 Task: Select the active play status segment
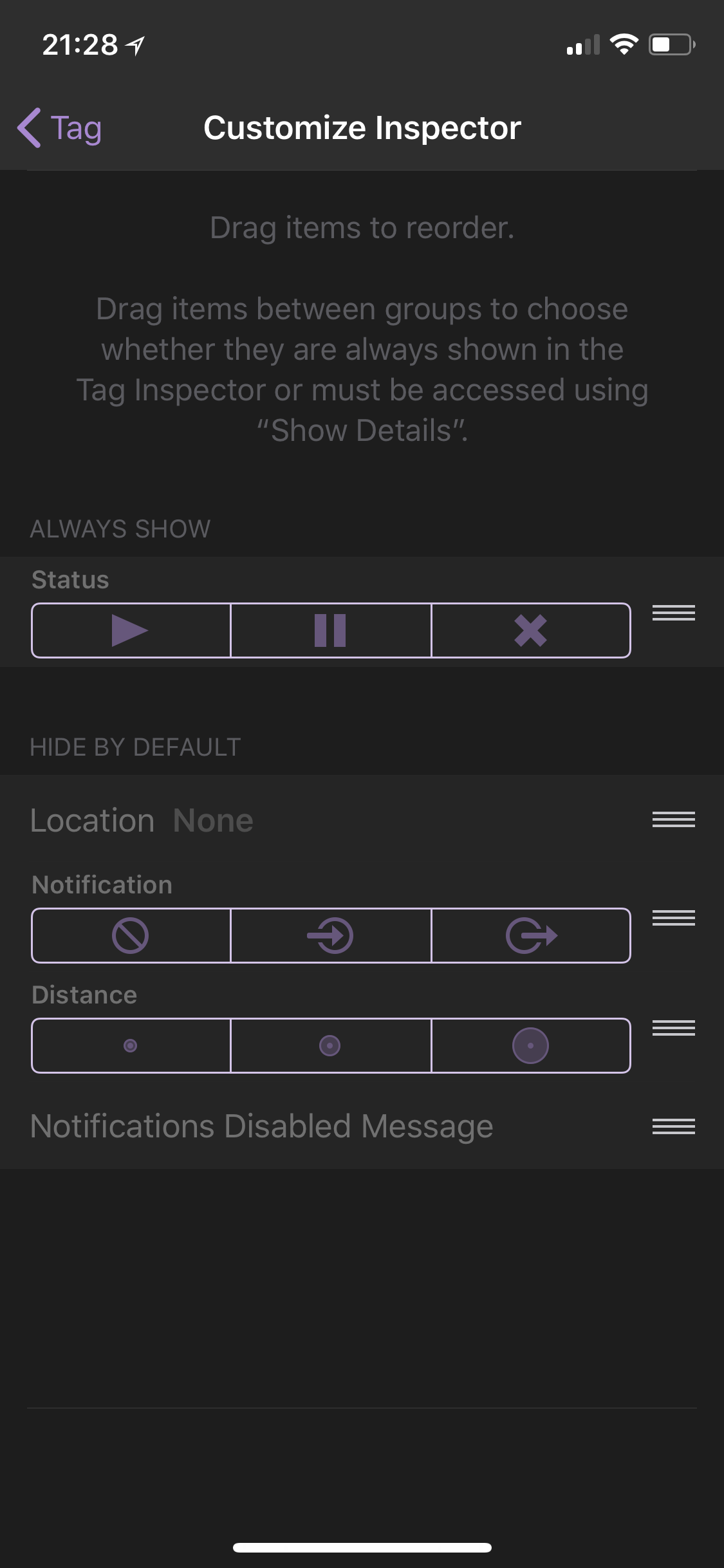131,630
